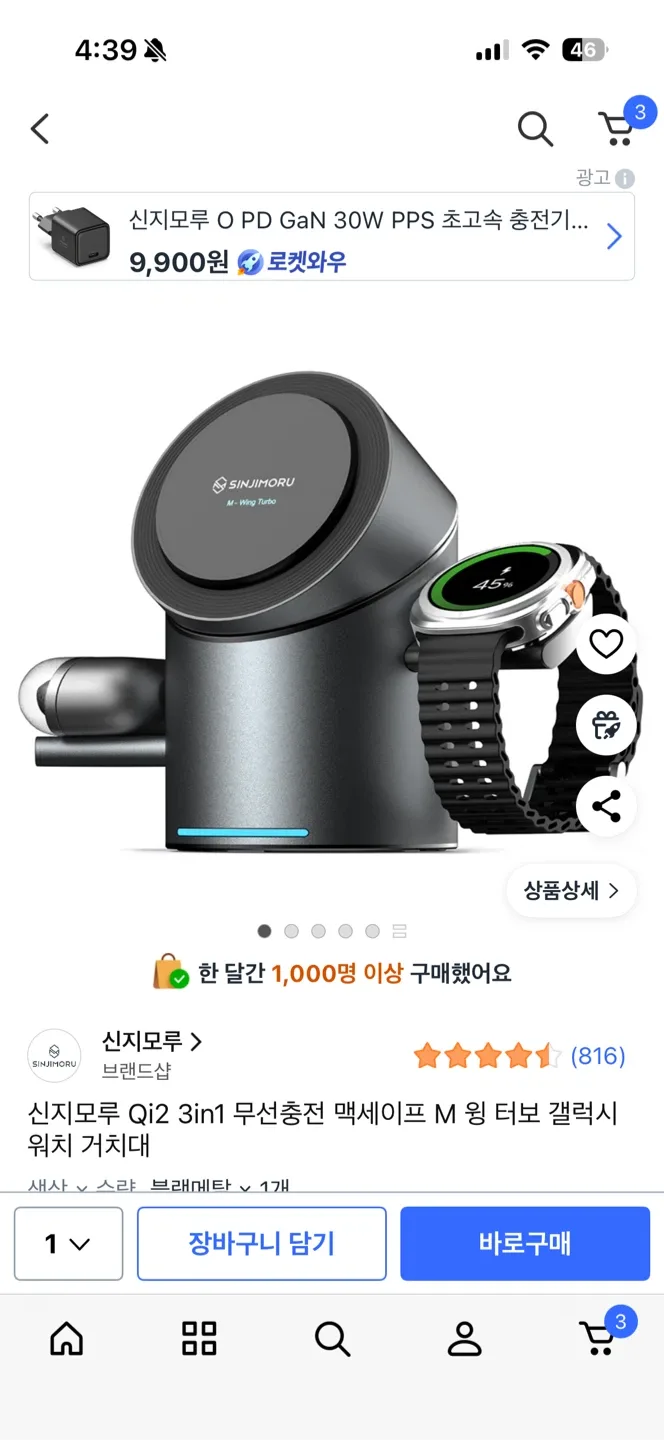This screenshot has width=664, height=1440.
Task: Open the search tab in bottom navigation
Action: (332, 1338)
